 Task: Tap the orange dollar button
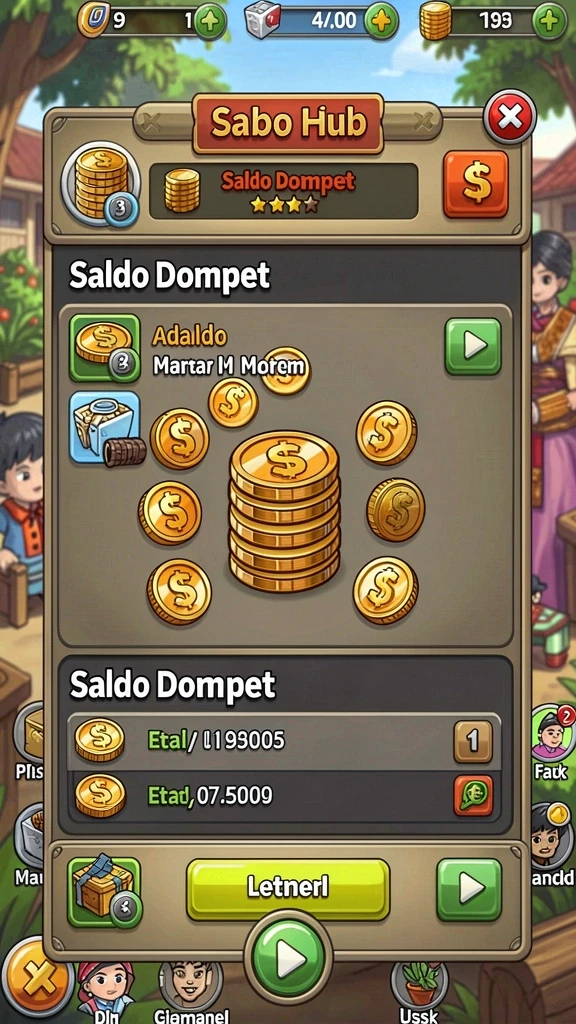tap(475, 184)
